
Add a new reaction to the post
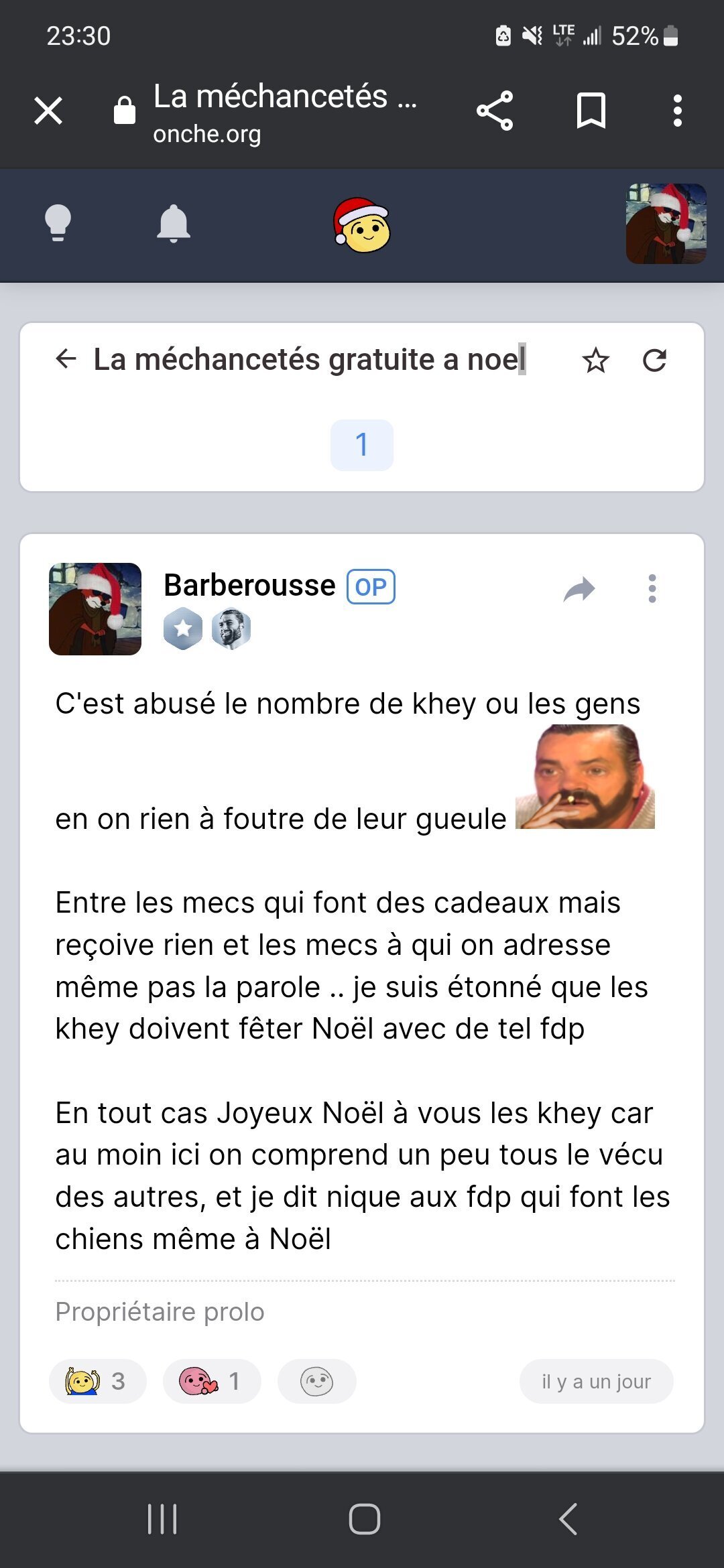[316, 1381]
